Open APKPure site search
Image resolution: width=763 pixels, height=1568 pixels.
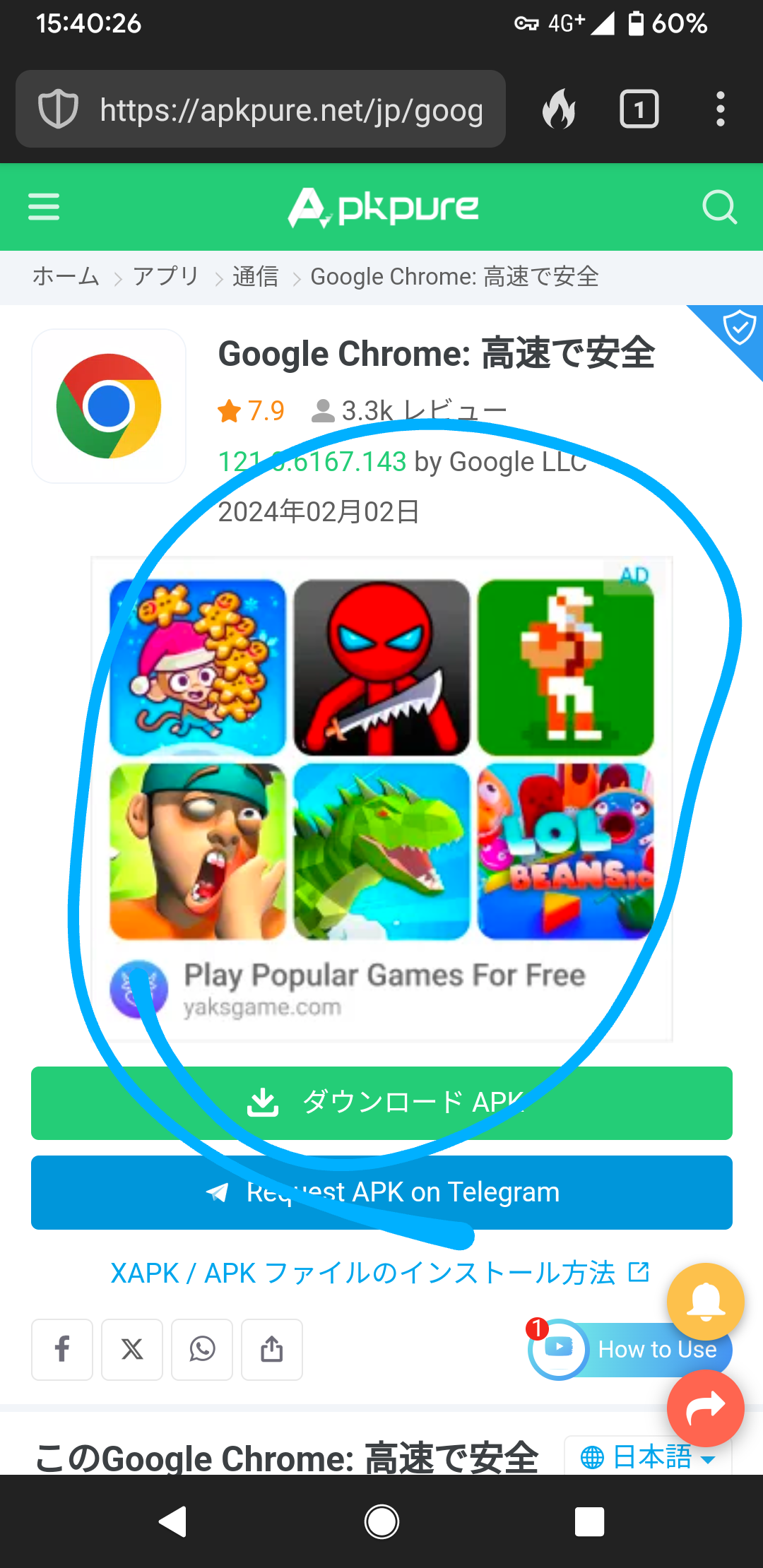tap(719, 207)
